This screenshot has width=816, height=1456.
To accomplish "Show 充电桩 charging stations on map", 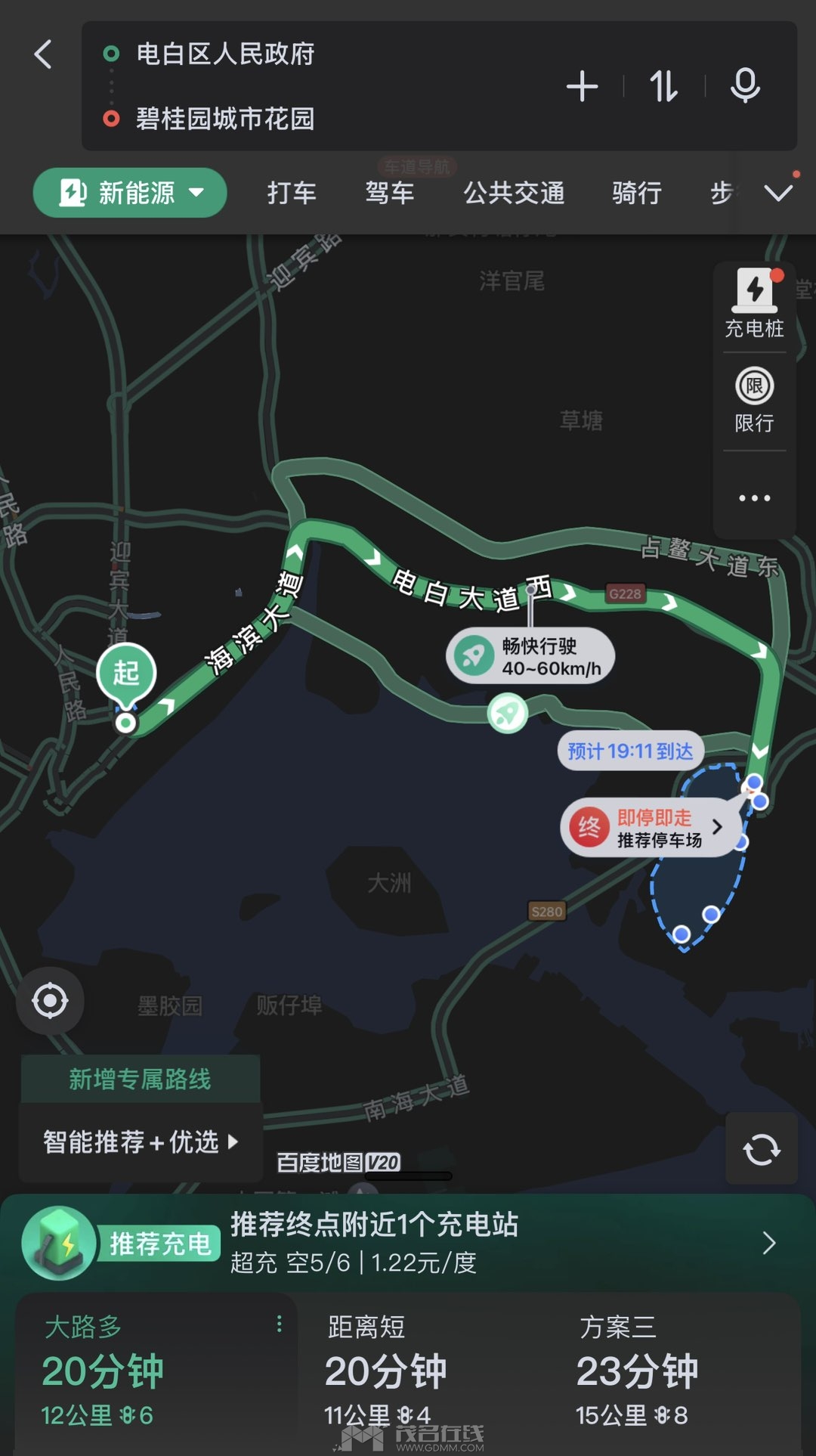I will (754, 304).
